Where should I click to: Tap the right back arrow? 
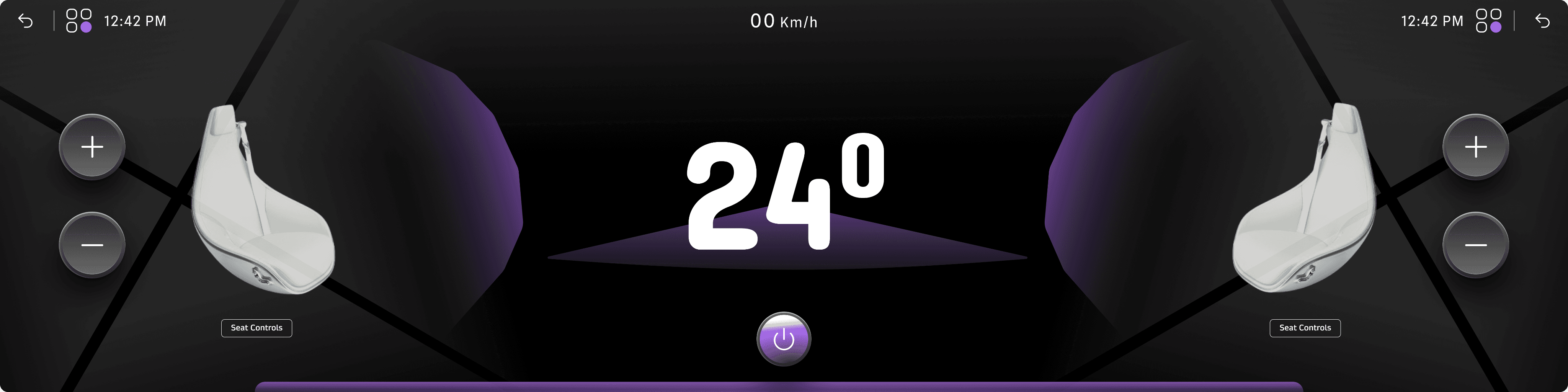pos(1542,21)
